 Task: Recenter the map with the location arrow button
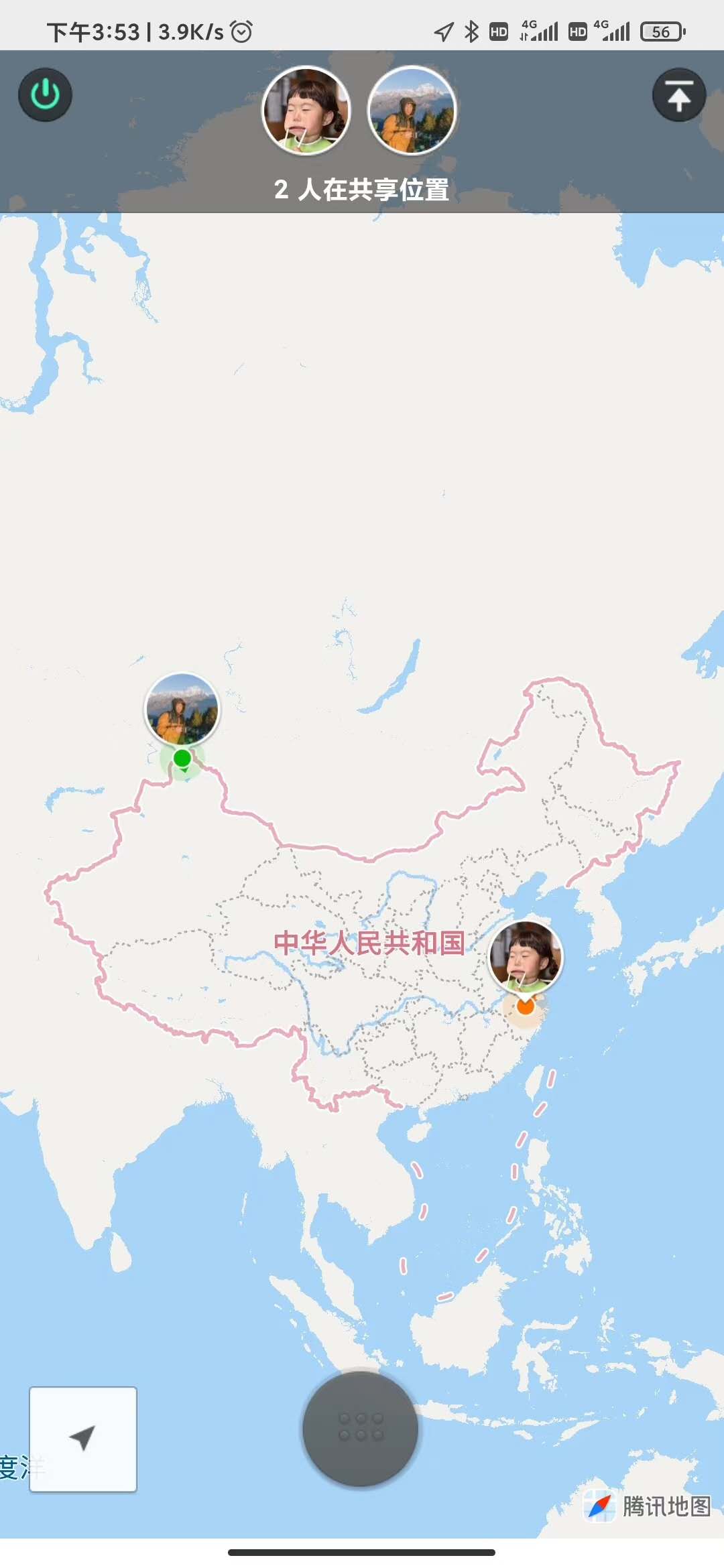click(x=83, y=1439)
